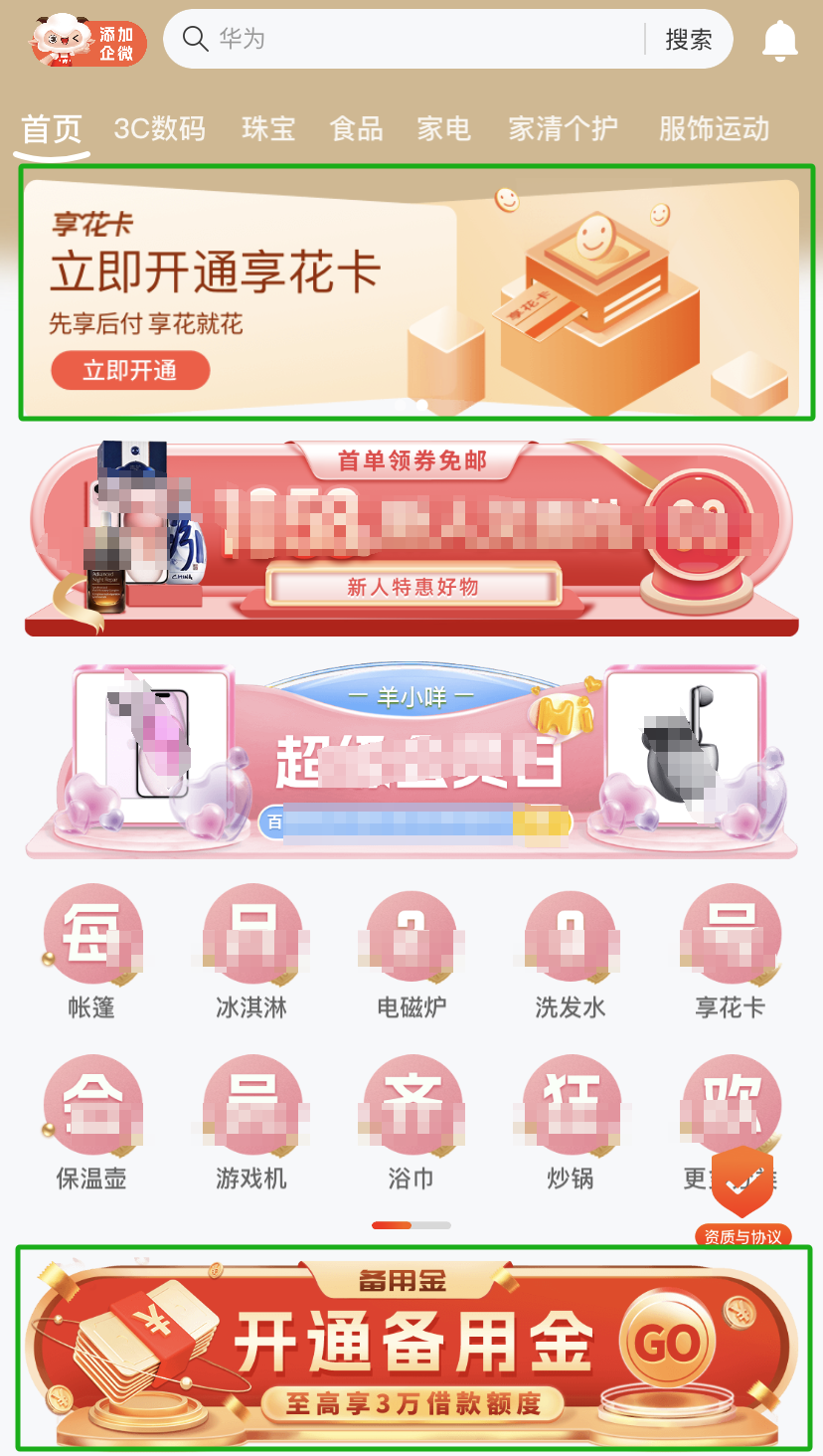The height and width of the screenshot is (1456, 823).
Task: Switch to the 珠宝 tab
Action: [268, 128]
